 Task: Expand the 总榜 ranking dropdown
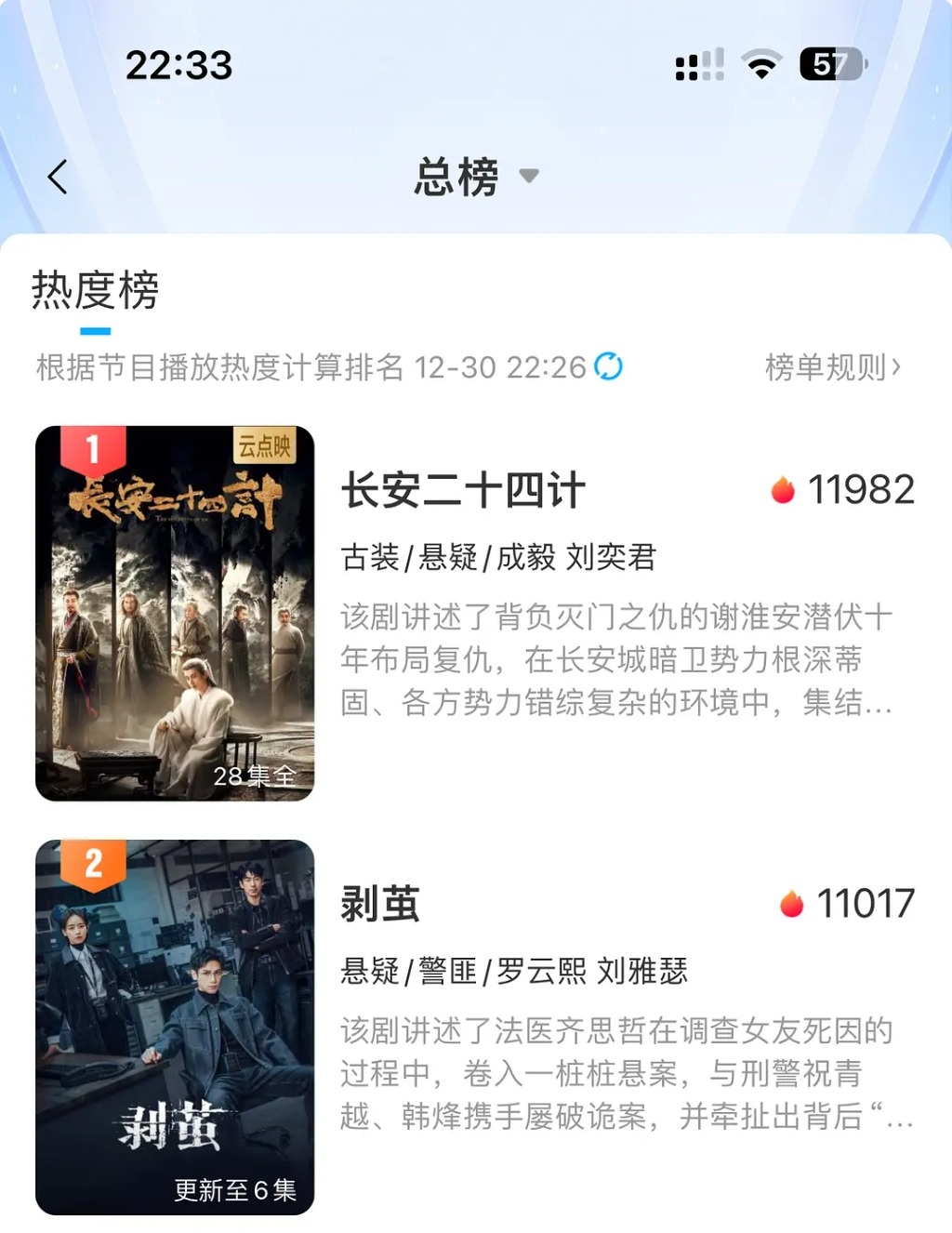[474, 177]
